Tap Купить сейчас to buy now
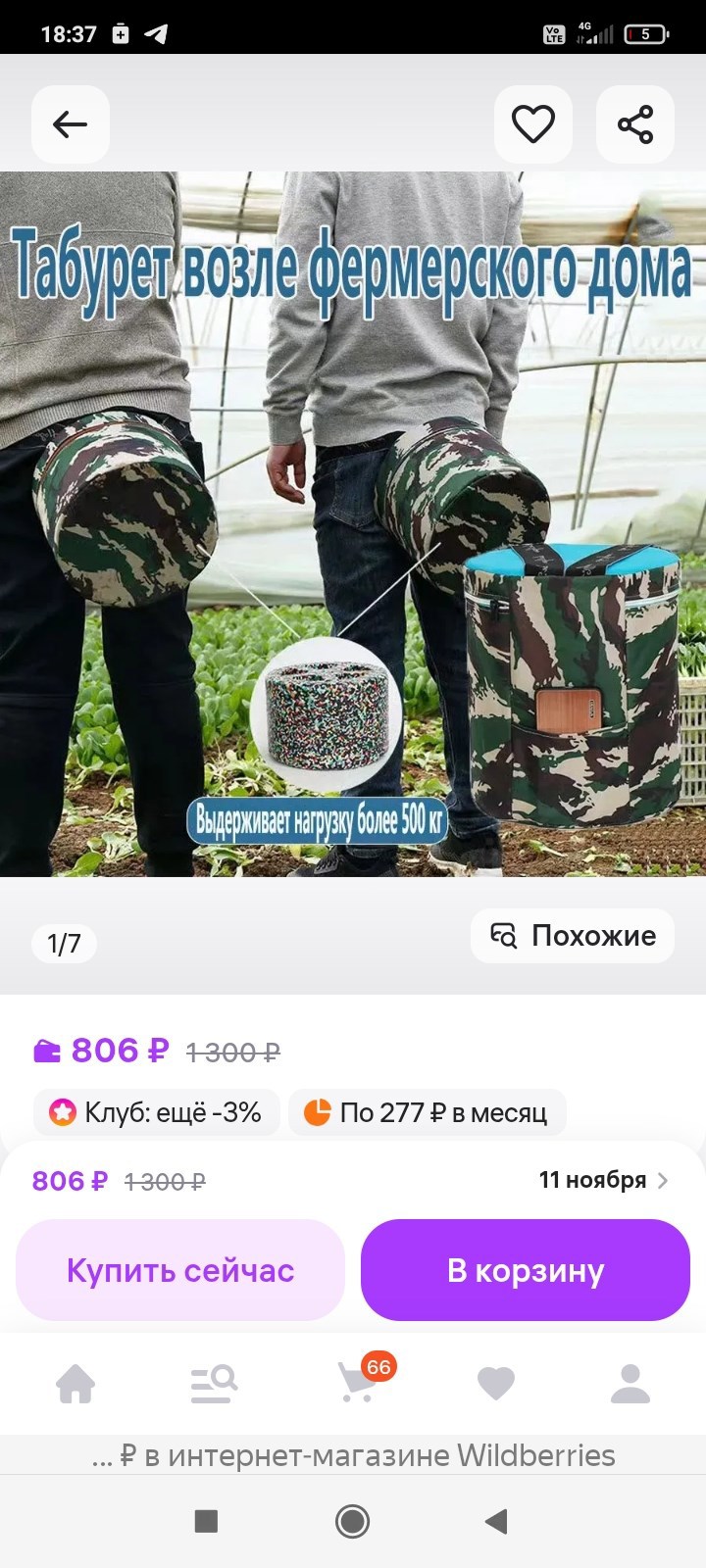Image resolution: width=706 pixels, height=1568 pixels. click(180, 1270)
